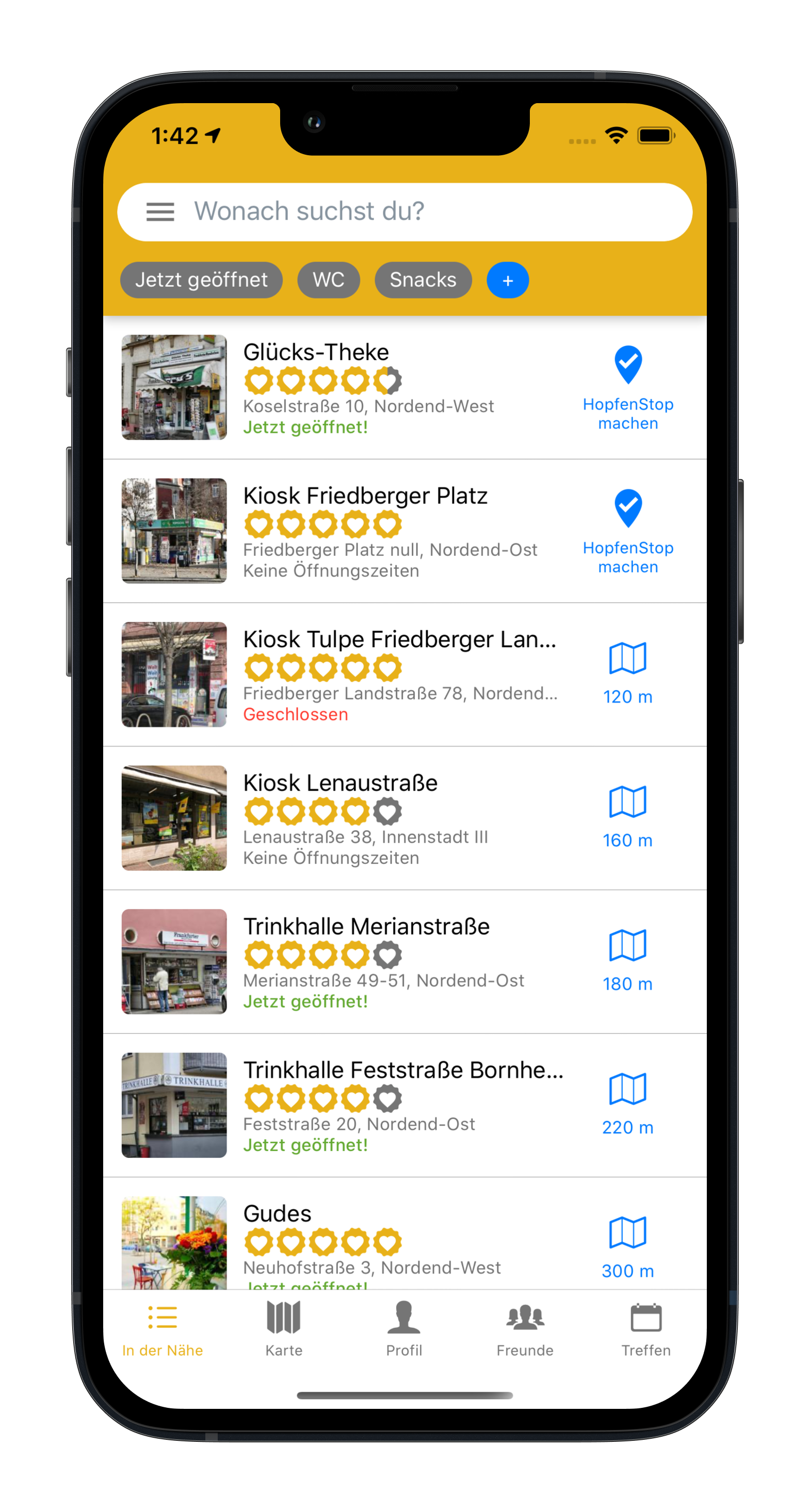Select the WC filter chip
Image resolution: width=810 pixels, height=1512 pixels.
pyautogui.click(x=328, y=280)
